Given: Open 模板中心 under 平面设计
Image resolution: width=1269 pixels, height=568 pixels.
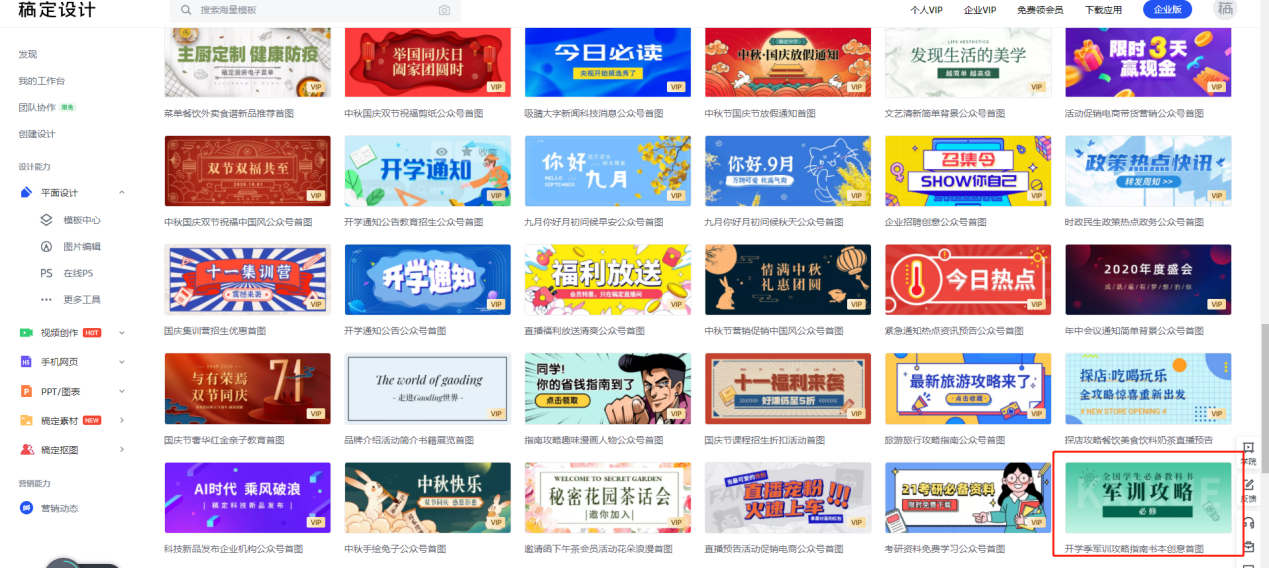Looking at the screenshot, I should pos(81,220).
